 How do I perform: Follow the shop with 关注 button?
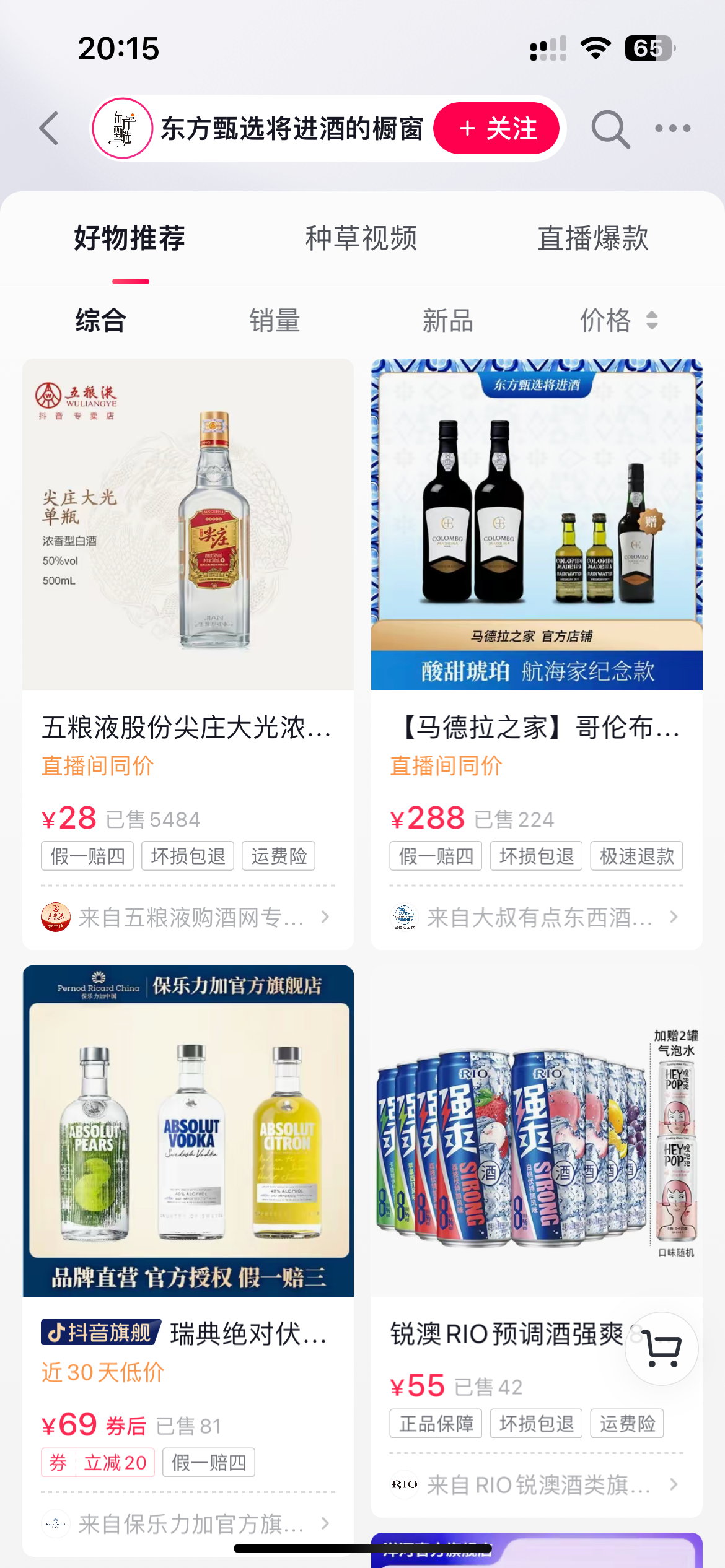click(496, 128)
